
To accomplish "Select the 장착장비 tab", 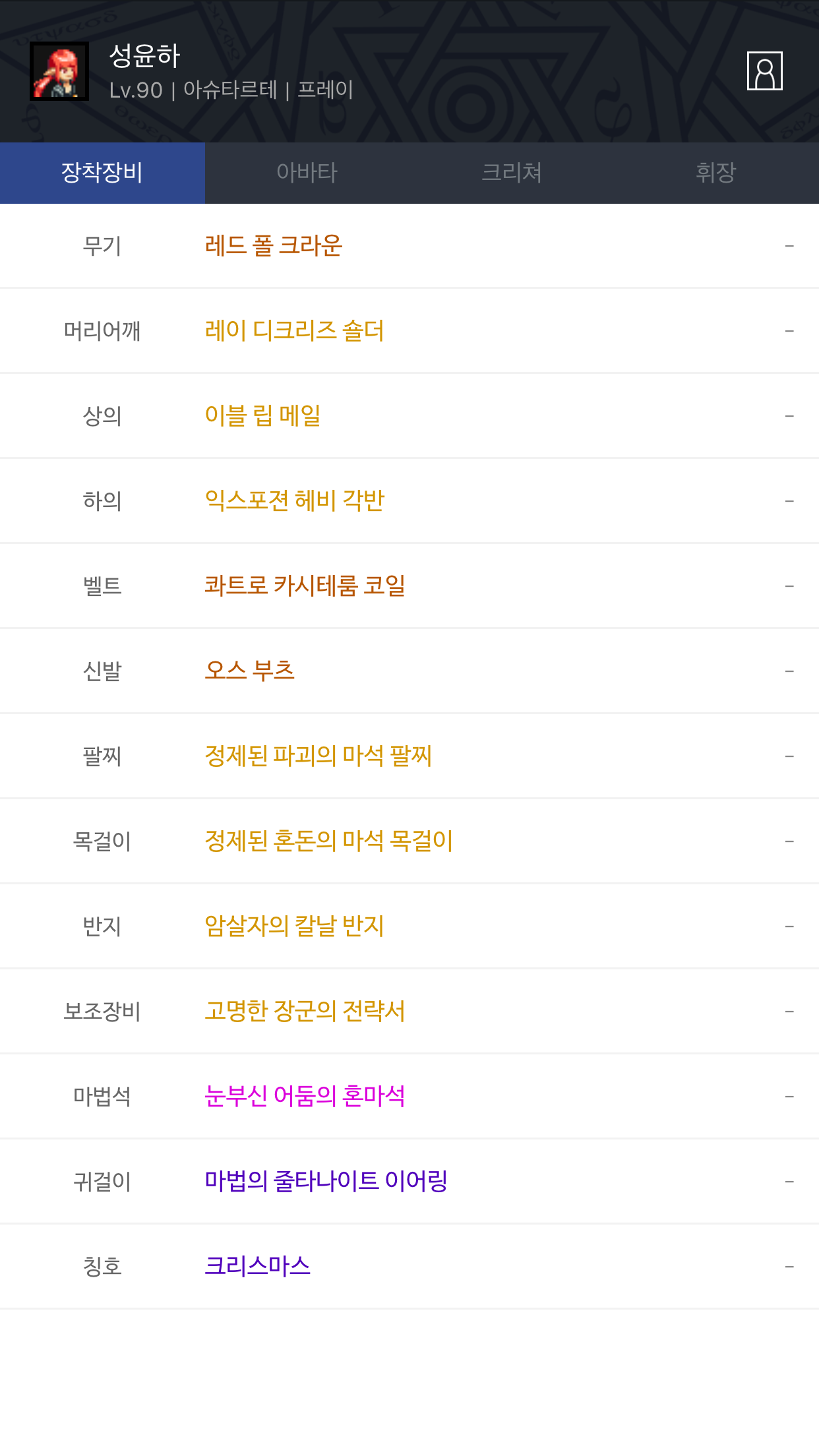I will [x=102, y=173].
